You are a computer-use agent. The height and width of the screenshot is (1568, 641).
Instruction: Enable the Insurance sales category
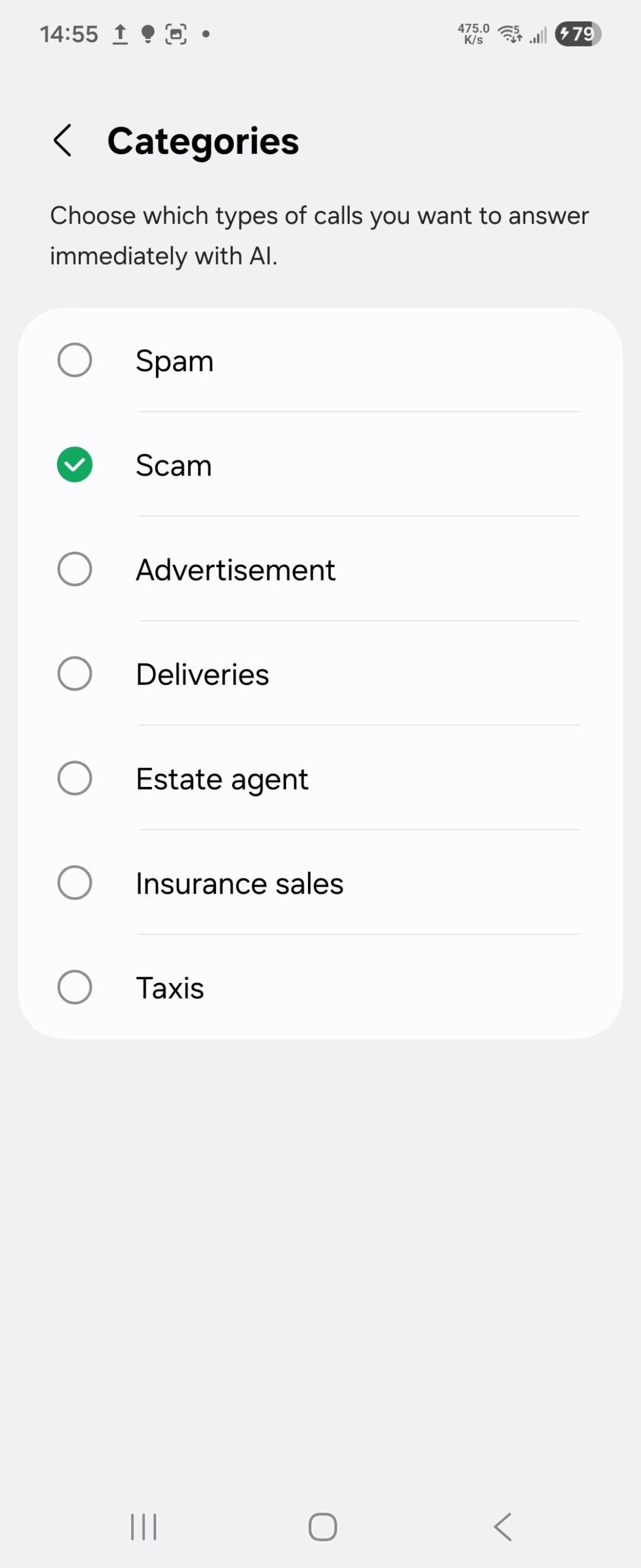point(75,883)
